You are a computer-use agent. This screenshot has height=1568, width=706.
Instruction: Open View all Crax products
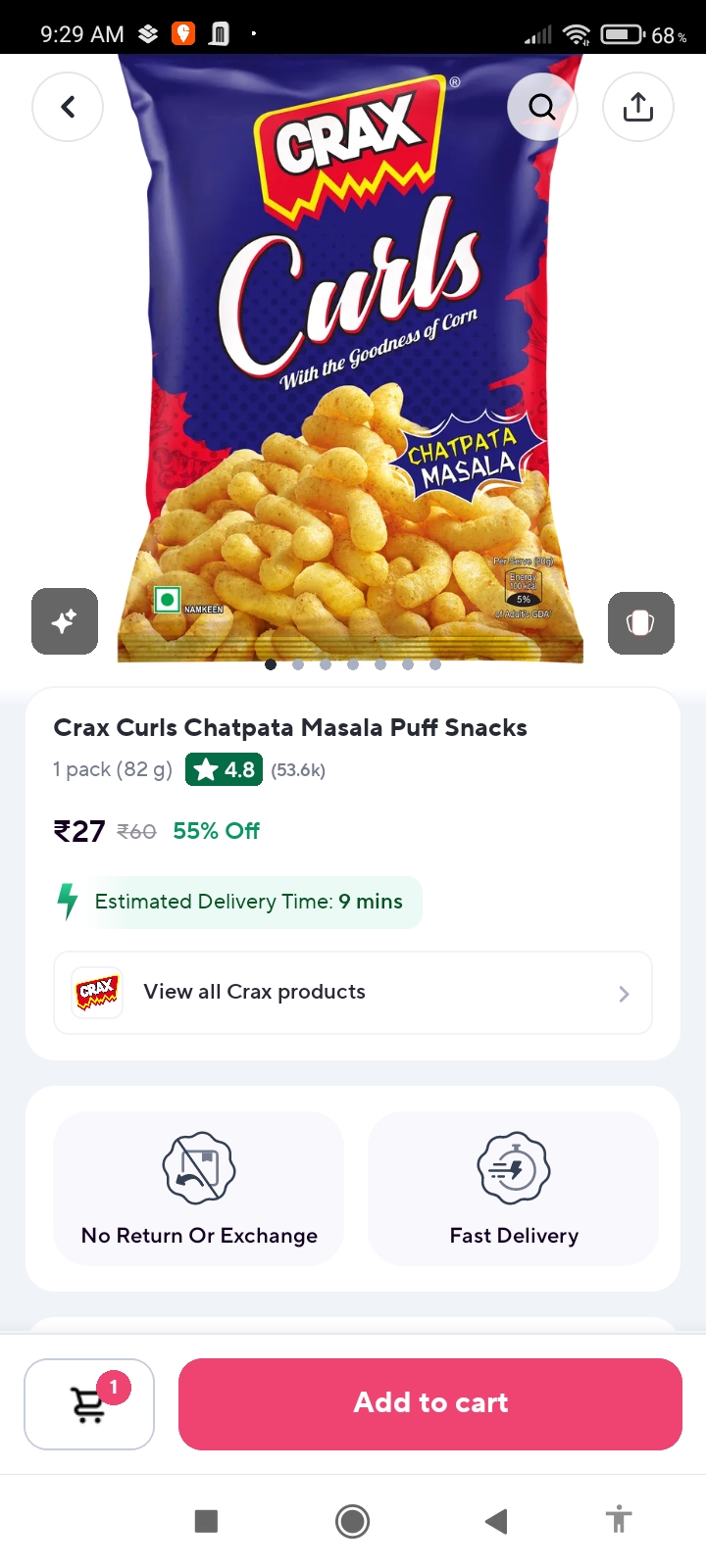(254, 992)
